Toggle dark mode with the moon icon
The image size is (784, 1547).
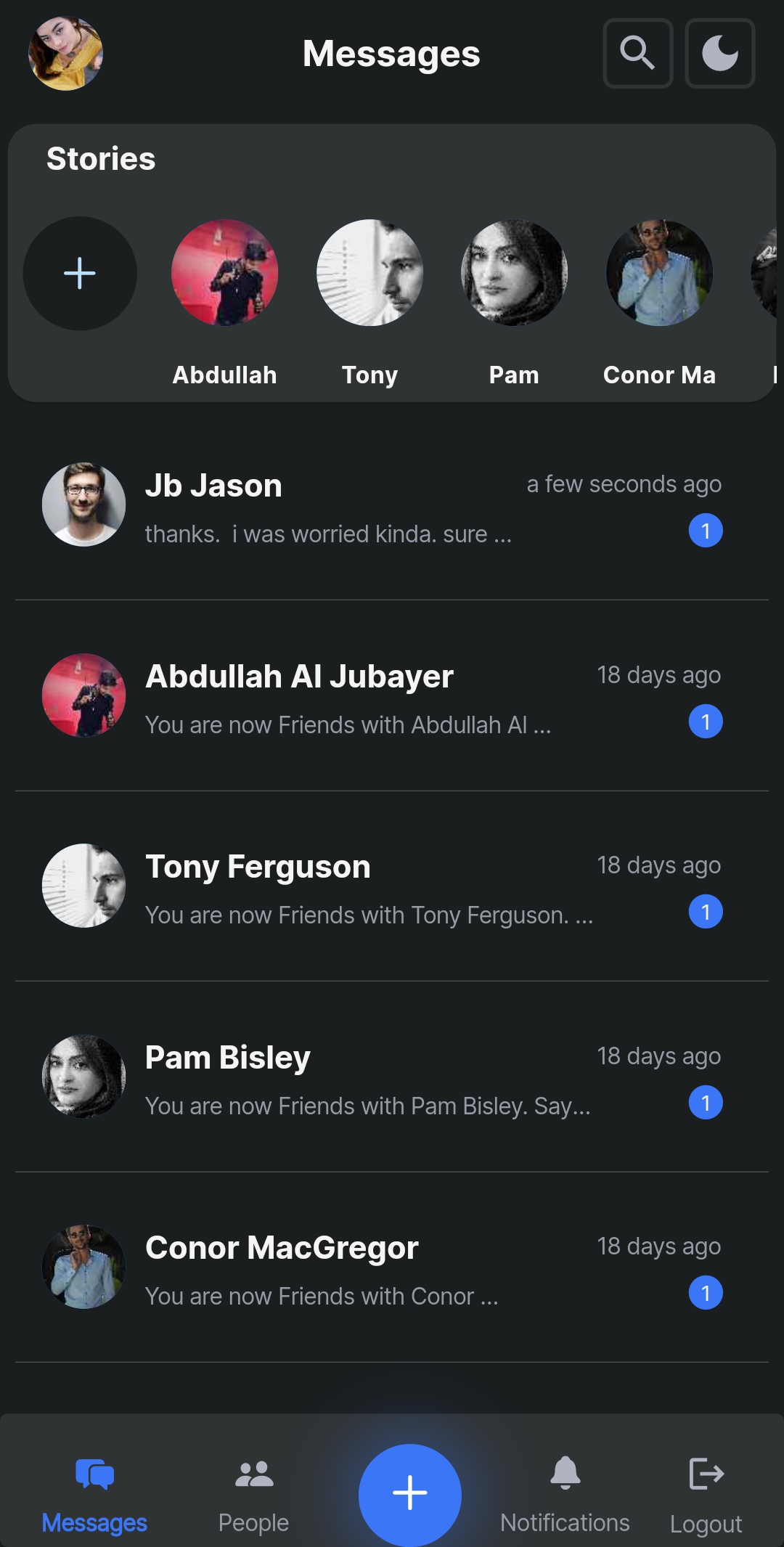(719, 54)
